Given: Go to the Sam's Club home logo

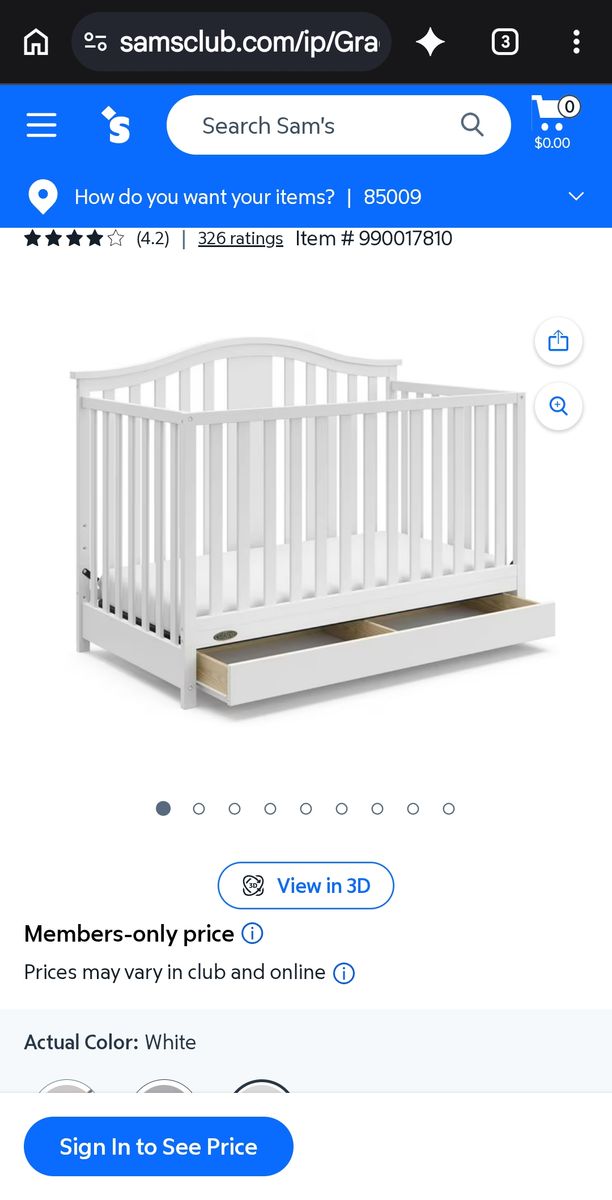Looking at the screenshot, I should (116, 125).
